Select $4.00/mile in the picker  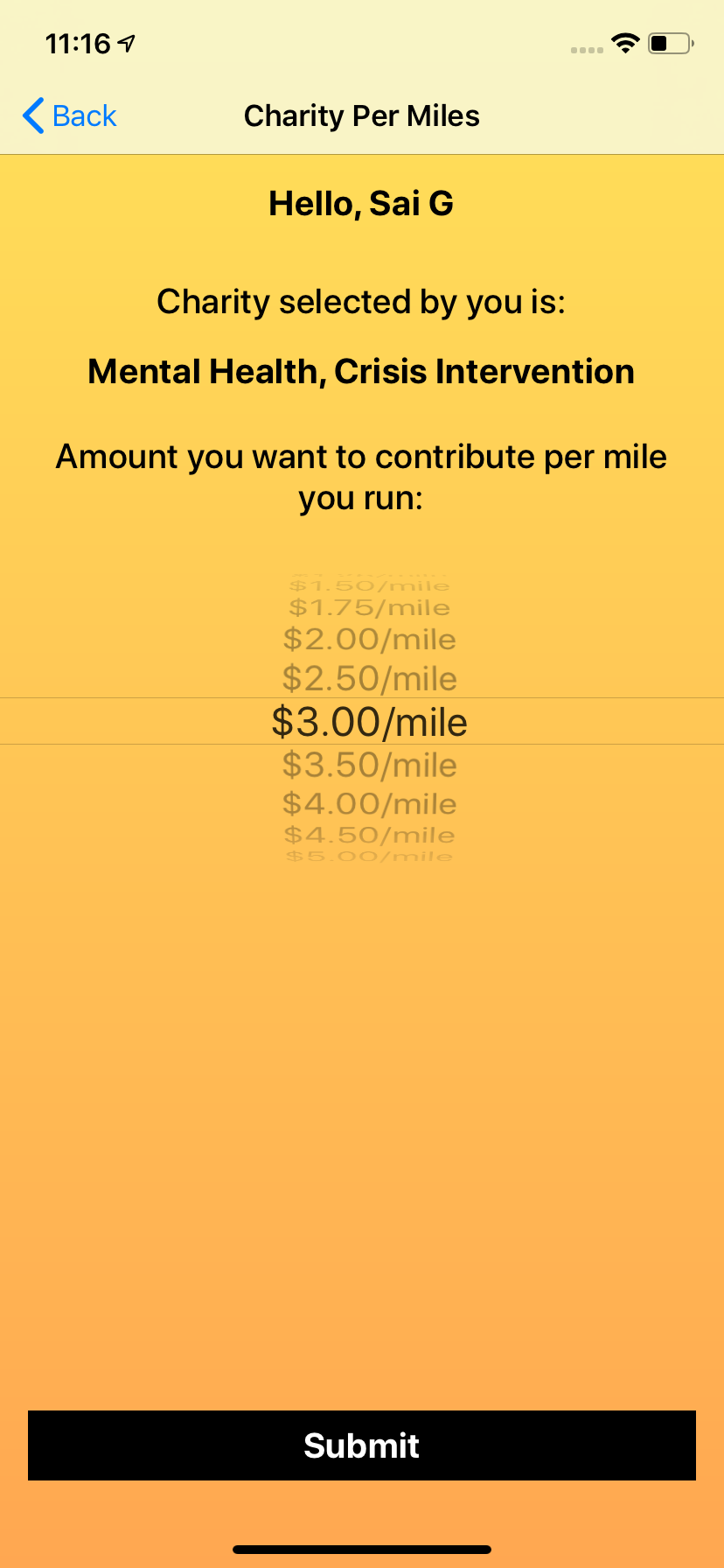point(369,804)
